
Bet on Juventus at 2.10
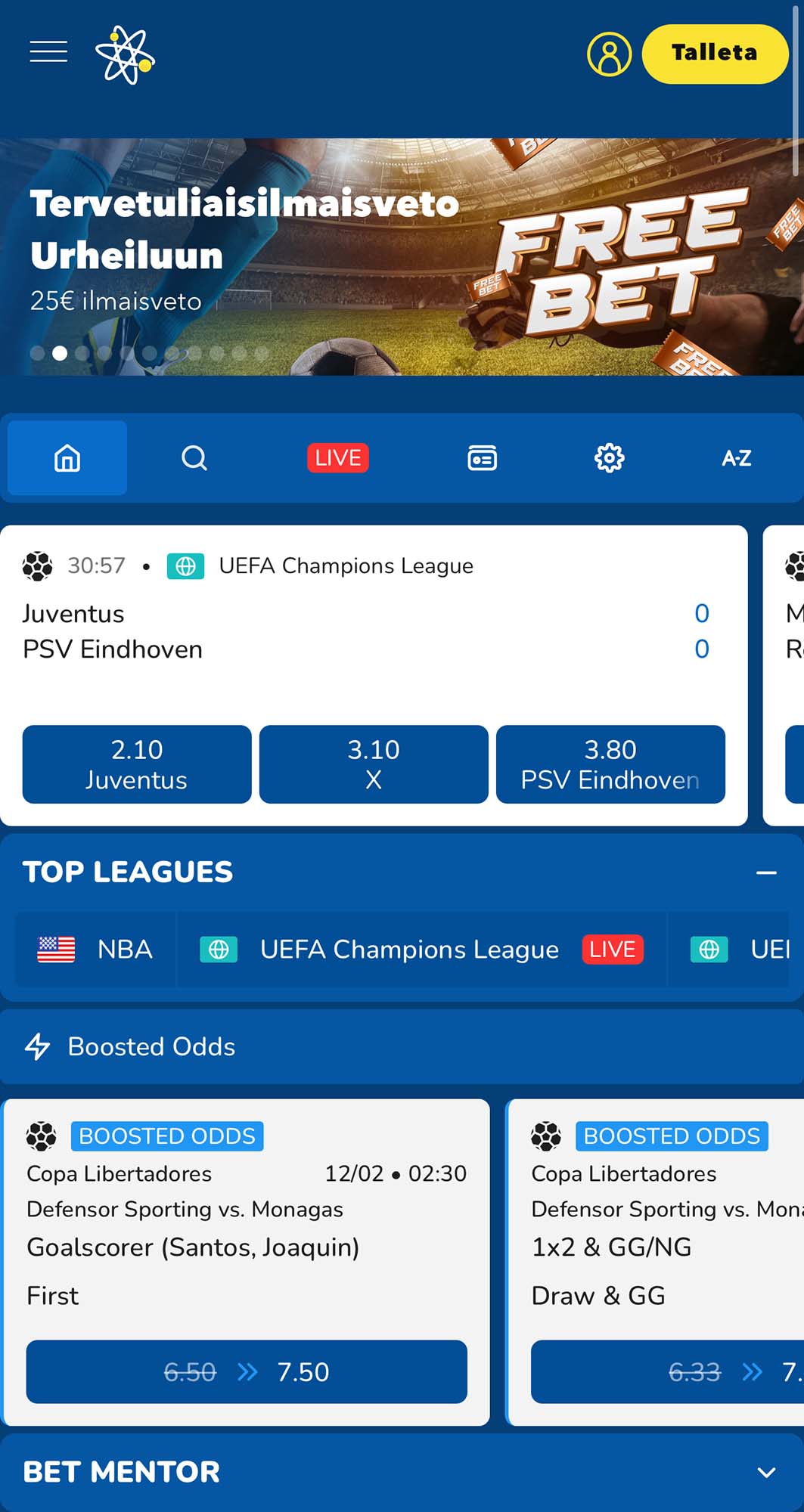137,764
